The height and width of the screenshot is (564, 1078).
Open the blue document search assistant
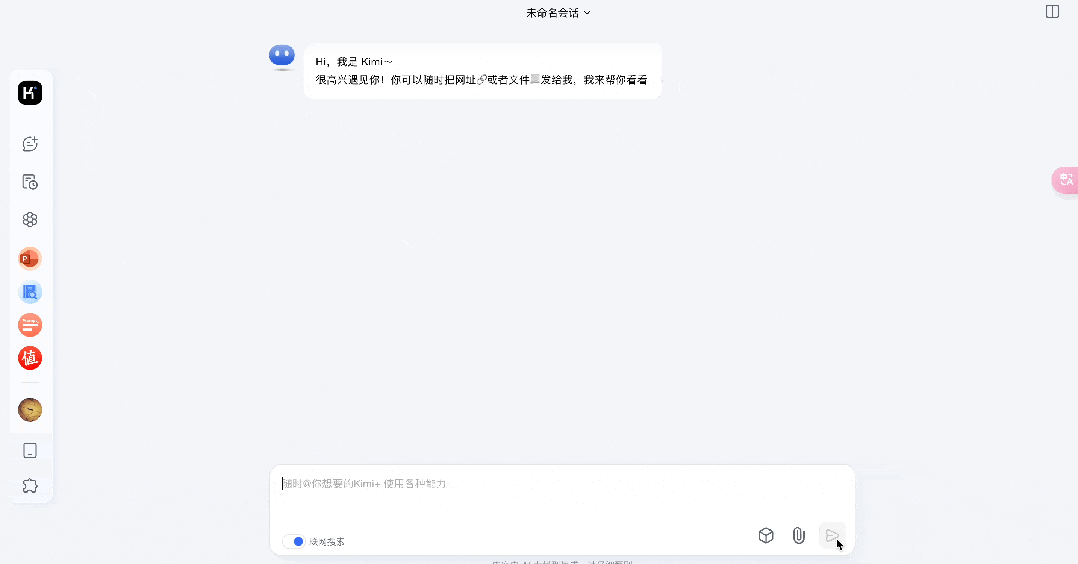click(30, 293)
